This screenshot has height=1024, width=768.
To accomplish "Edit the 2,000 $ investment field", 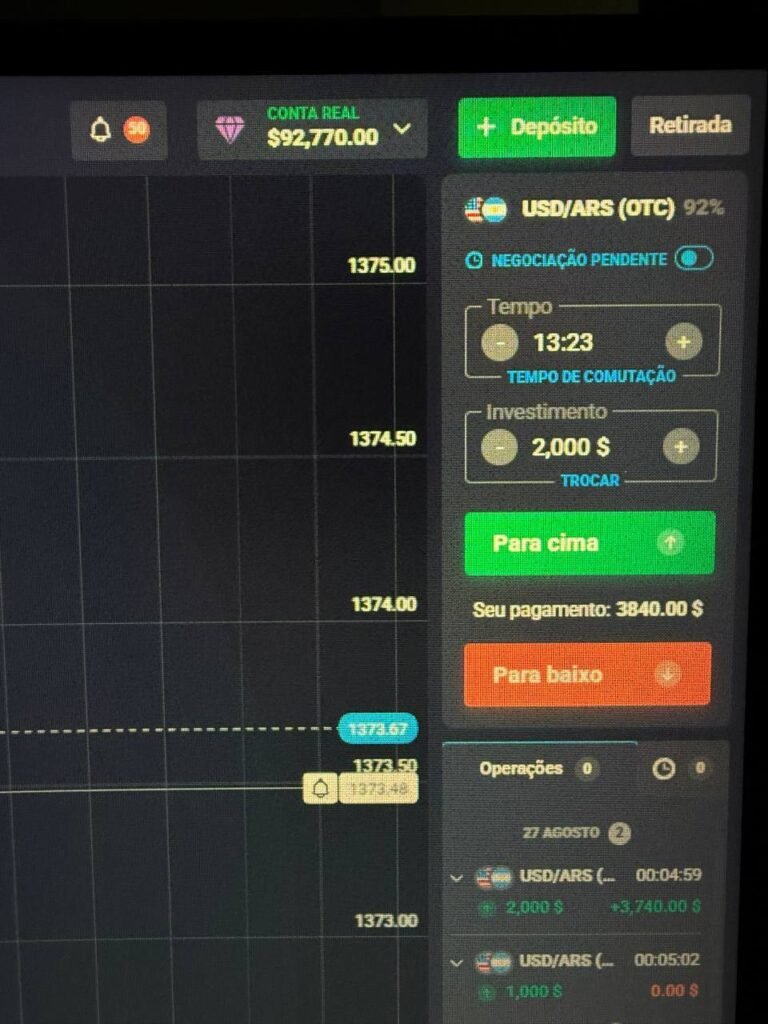I will (570, 447).
